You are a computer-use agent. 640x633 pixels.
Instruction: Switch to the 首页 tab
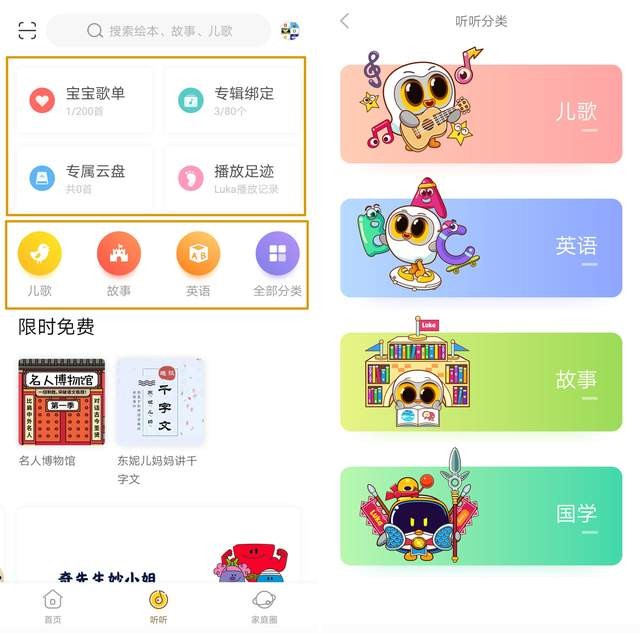click(52, 606)
